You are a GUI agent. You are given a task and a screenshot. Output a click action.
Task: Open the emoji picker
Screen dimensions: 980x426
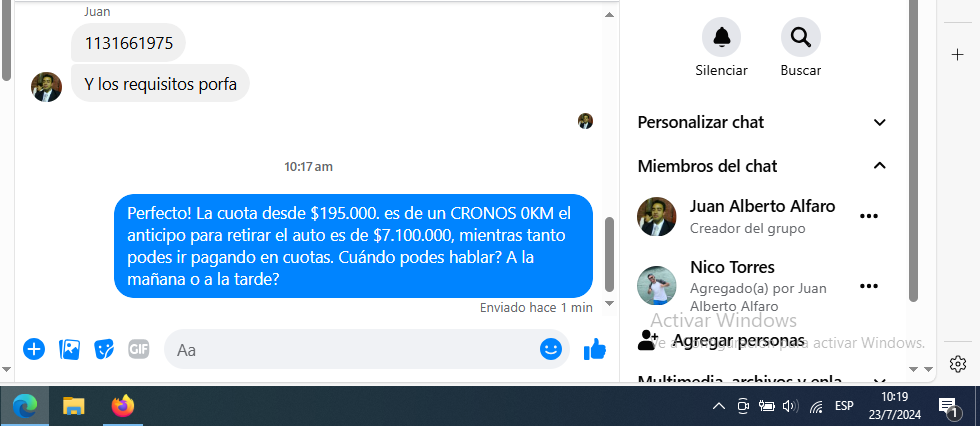(x=550, y=349)
